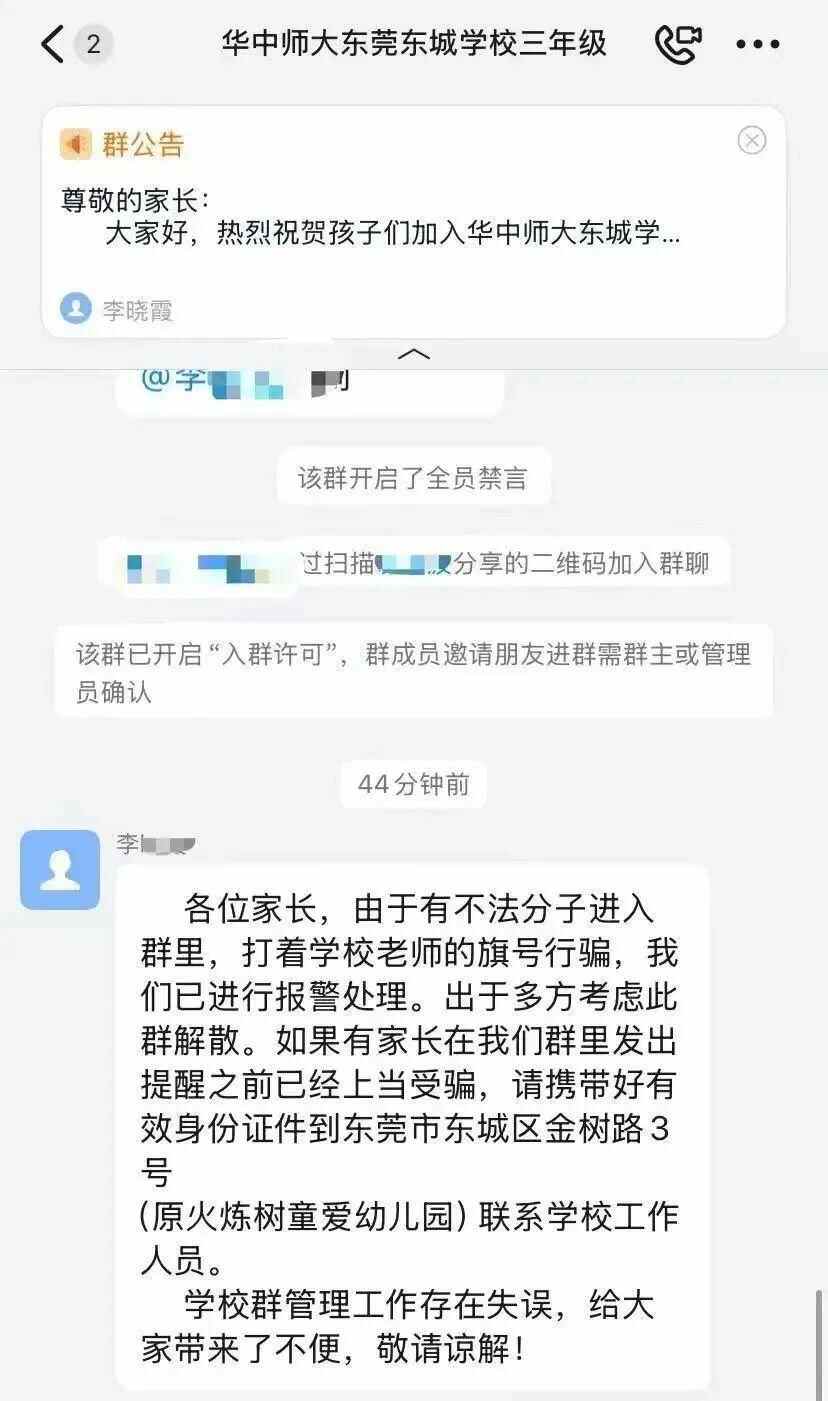The image size is (828, 1401).
Task: Dismiss the group announcement banner
Action: pyautogui.click(x=752, y=140)
